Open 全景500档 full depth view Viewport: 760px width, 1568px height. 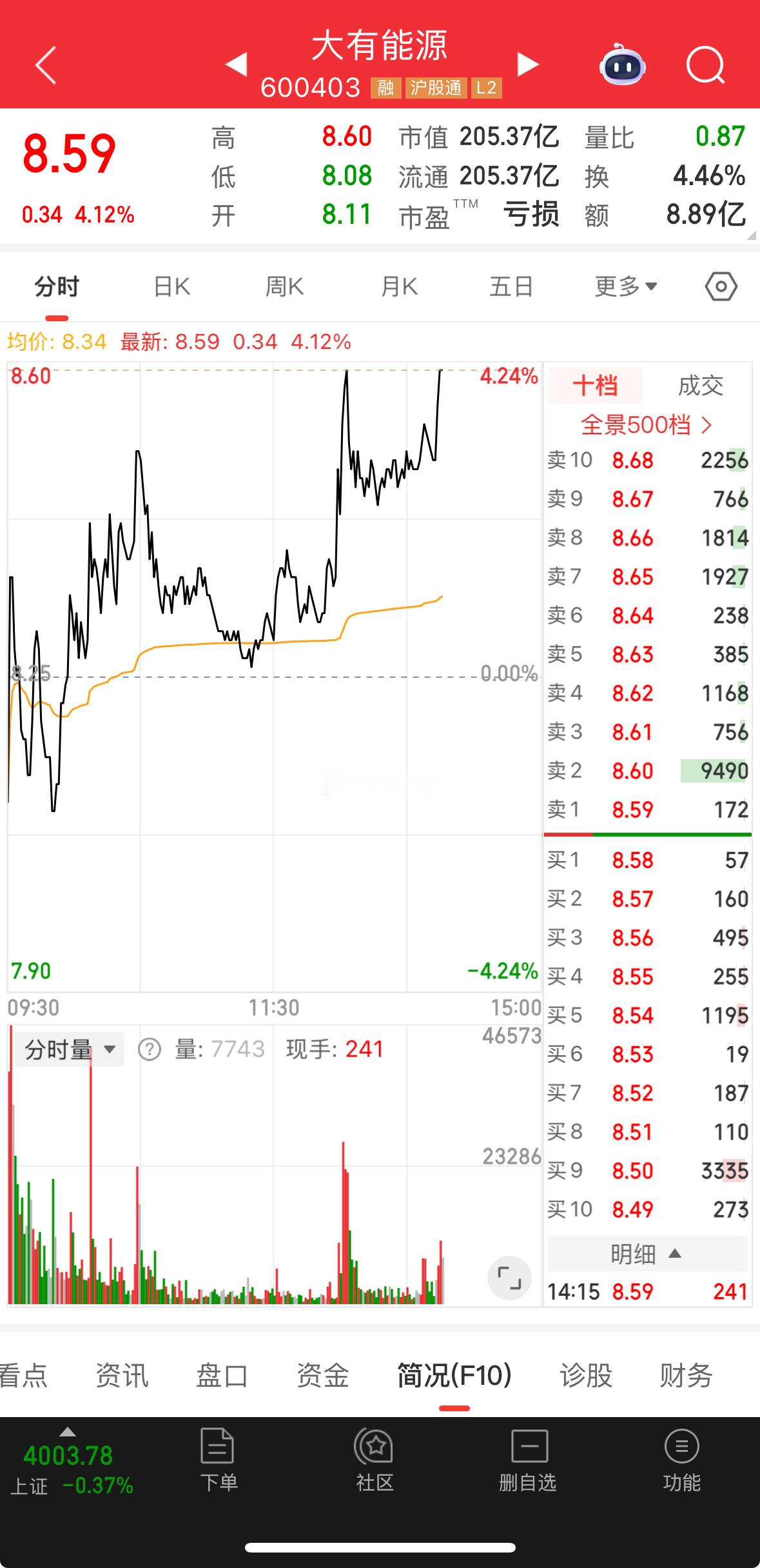click(646, 425)
